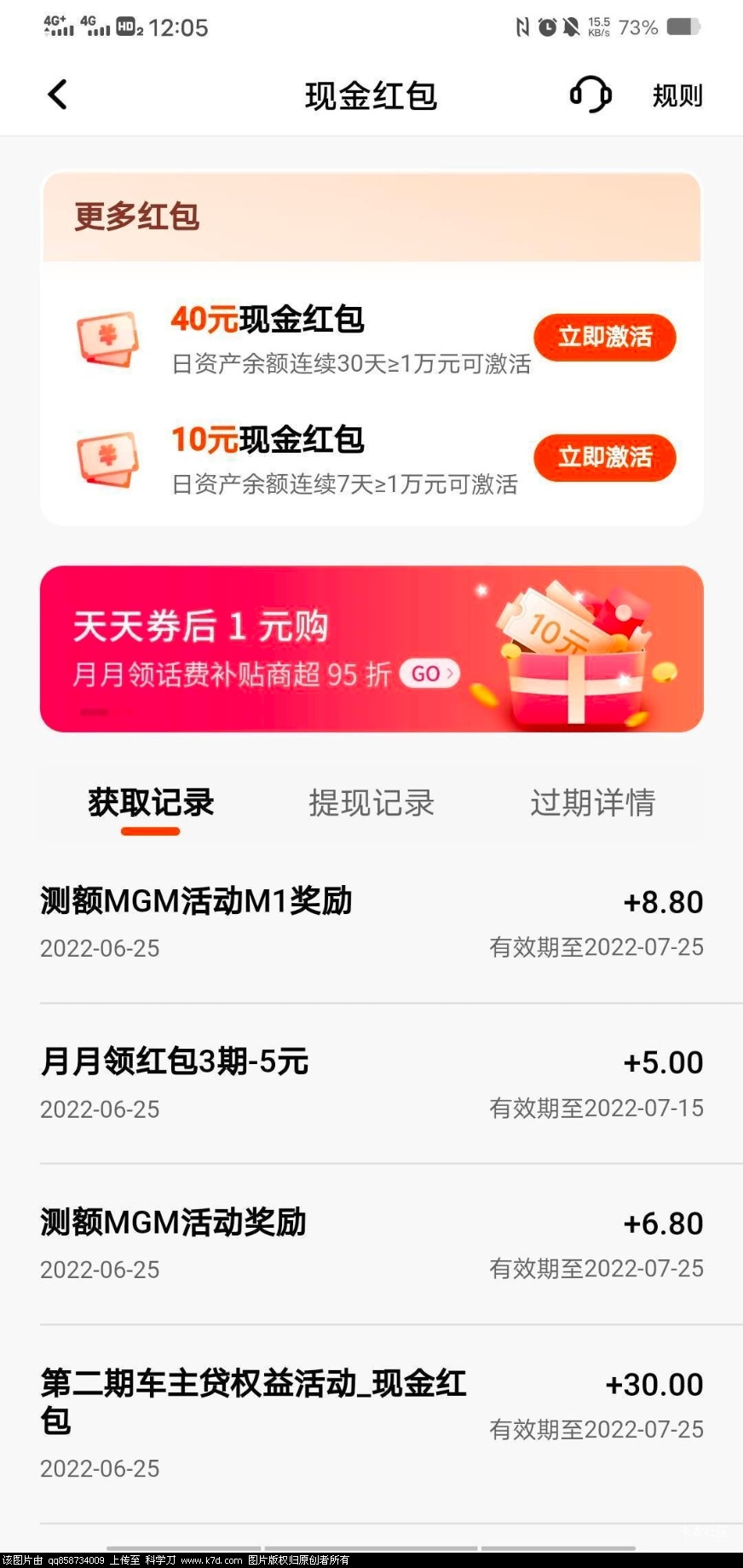Screen dimensions: 743x1568
Task: Switch to the 过期详情 tab
Action: coord(592,803)
